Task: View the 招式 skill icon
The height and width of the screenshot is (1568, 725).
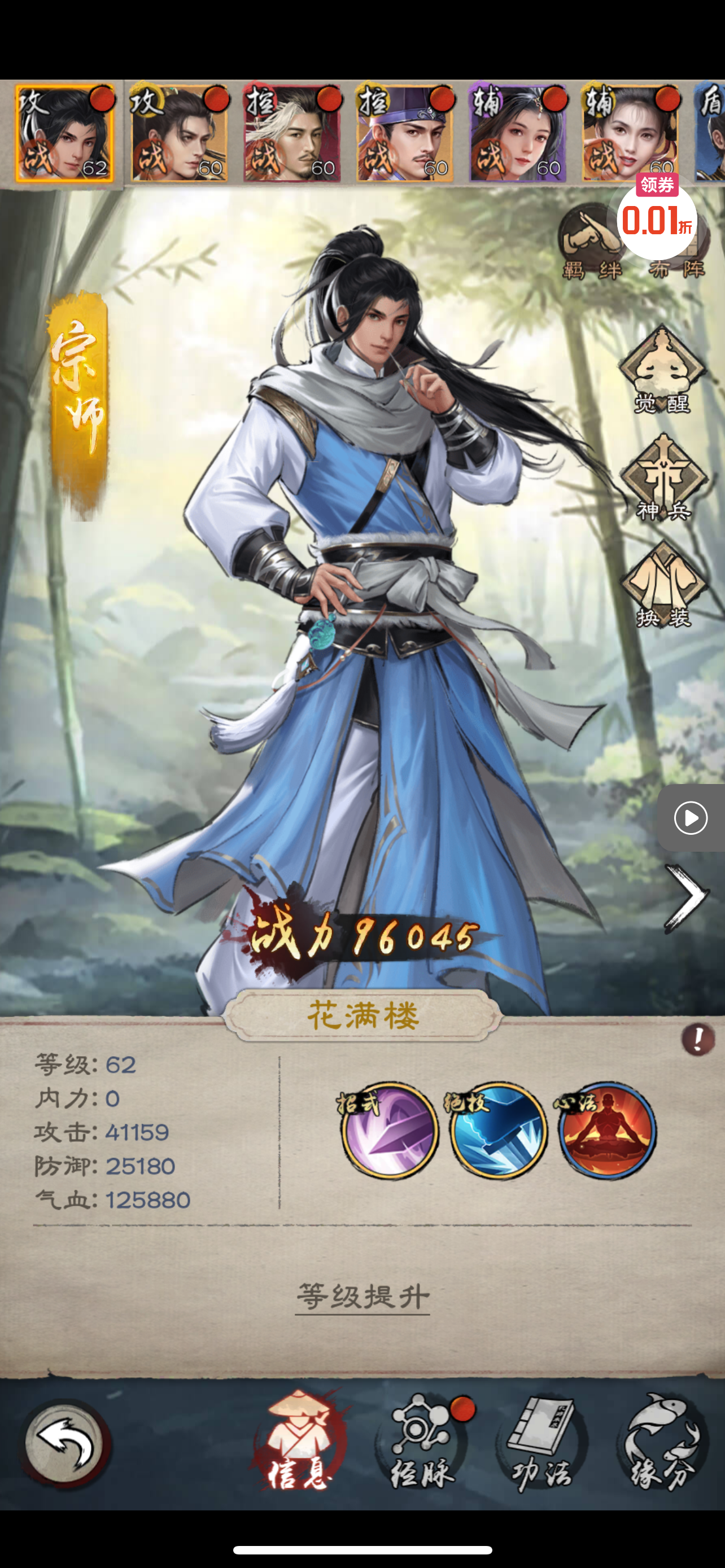Action: [390, 1131]
